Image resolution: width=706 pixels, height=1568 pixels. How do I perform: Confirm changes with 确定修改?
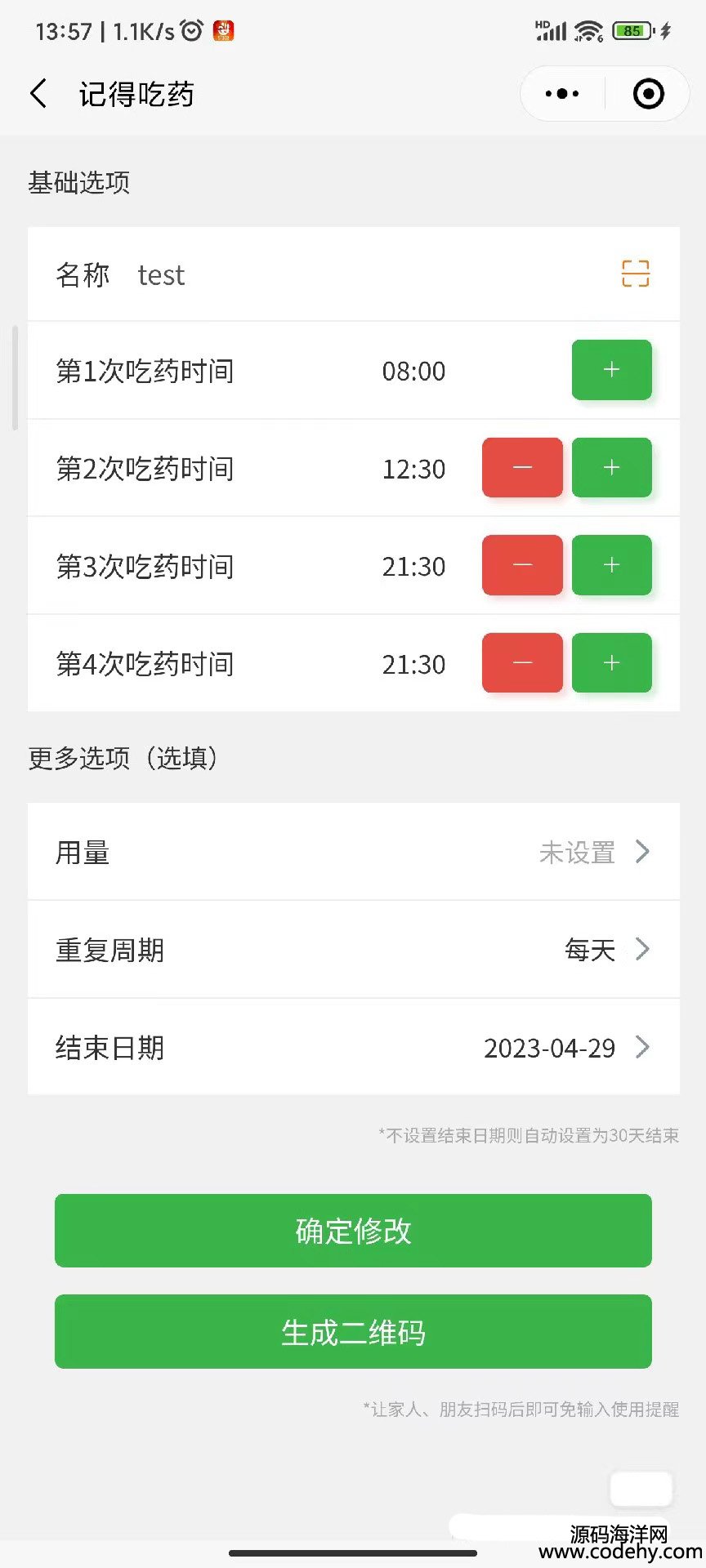pos(353,1231)
